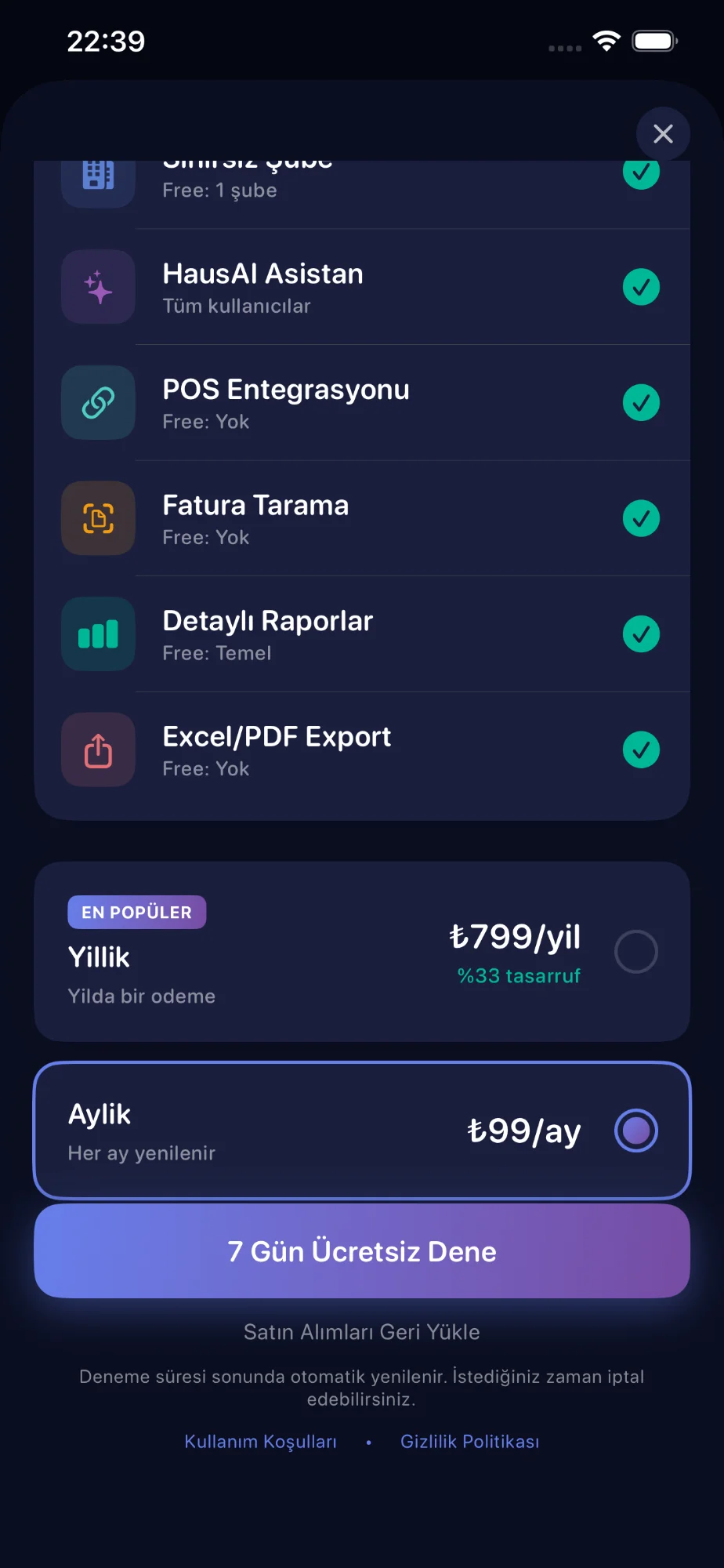
Task: Click the EN POPÜLER badge
Action: click(136, 912)
